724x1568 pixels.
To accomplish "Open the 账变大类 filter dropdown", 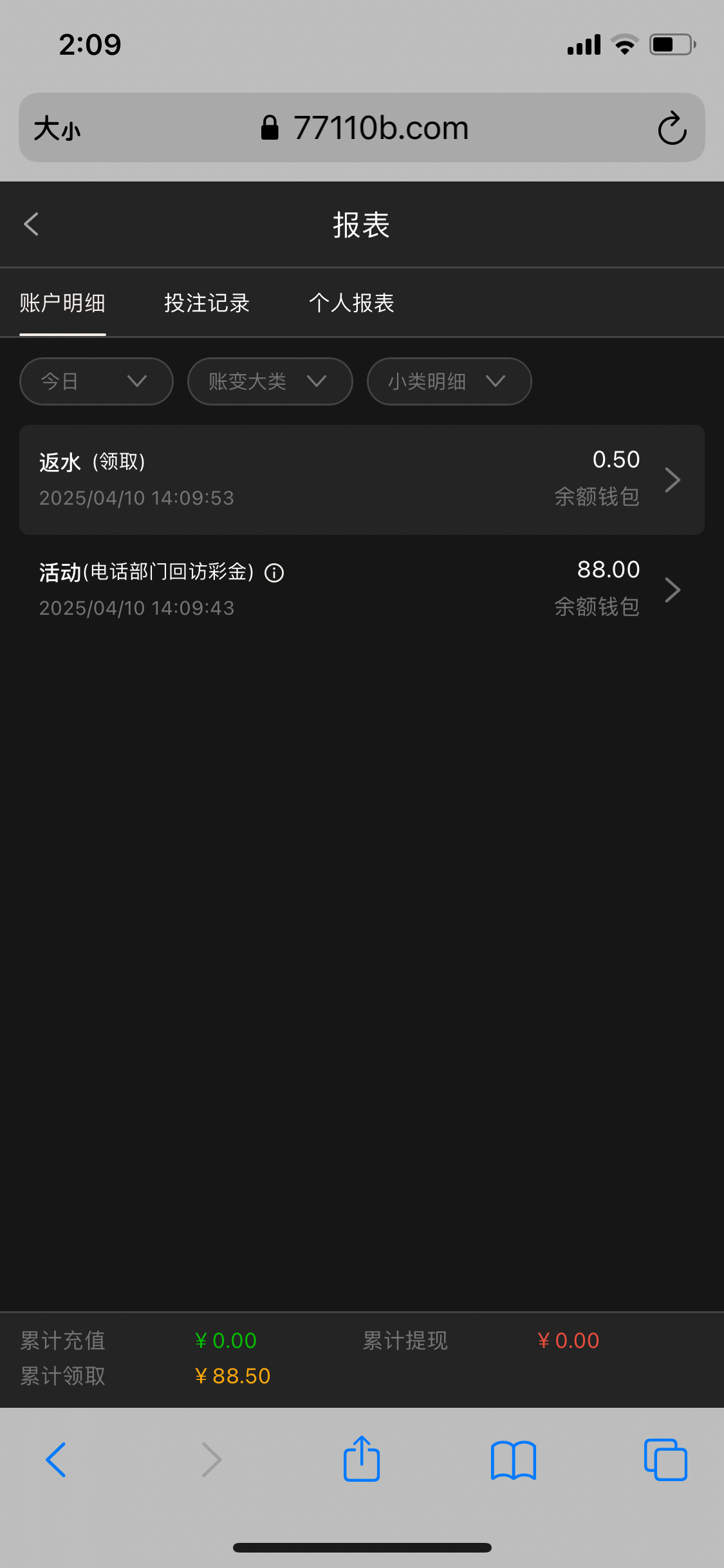I will click(x=270, y=382).
